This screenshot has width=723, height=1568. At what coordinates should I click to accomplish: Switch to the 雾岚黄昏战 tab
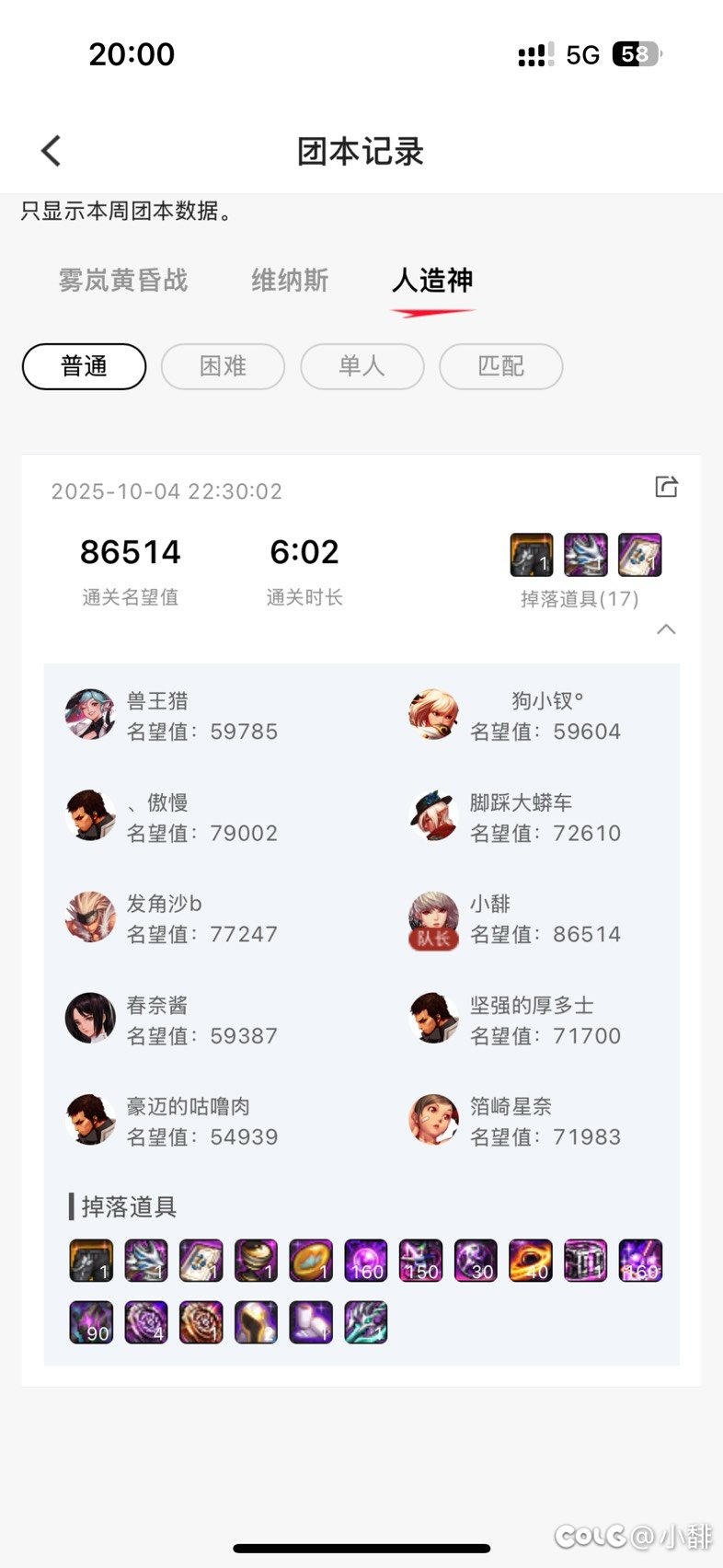pyautogui.click(x=123, y=280)
